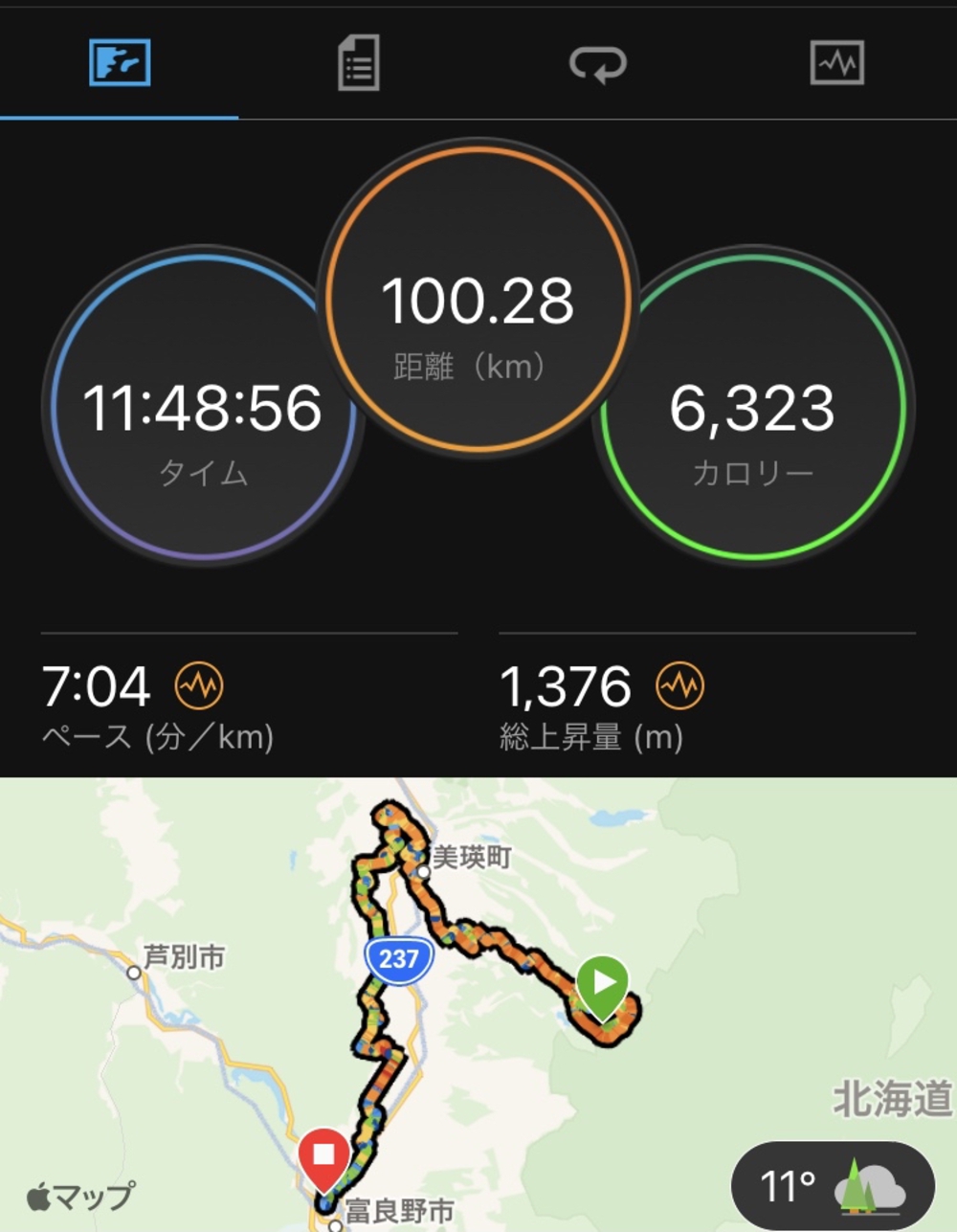Switch to the activity overview tab
This screenshot has height=1232, width=957.
(120, 63)
